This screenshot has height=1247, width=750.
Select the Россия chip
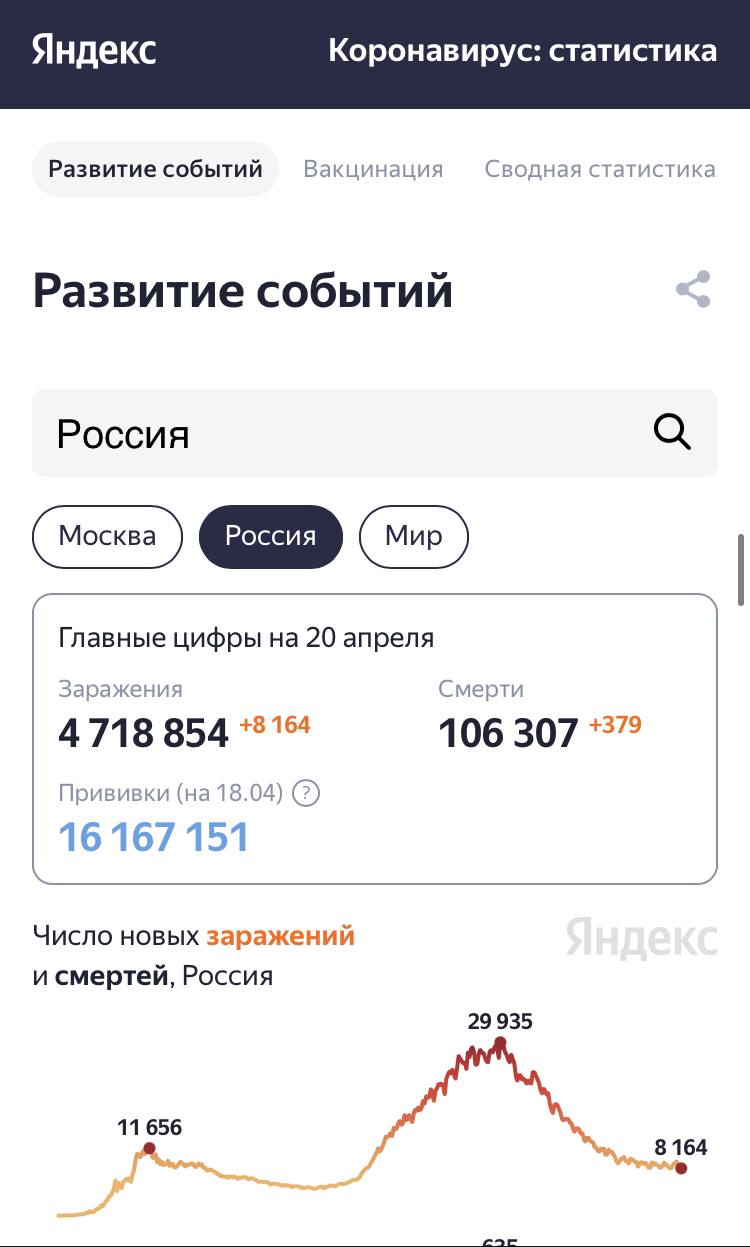(x=270, y=536)
